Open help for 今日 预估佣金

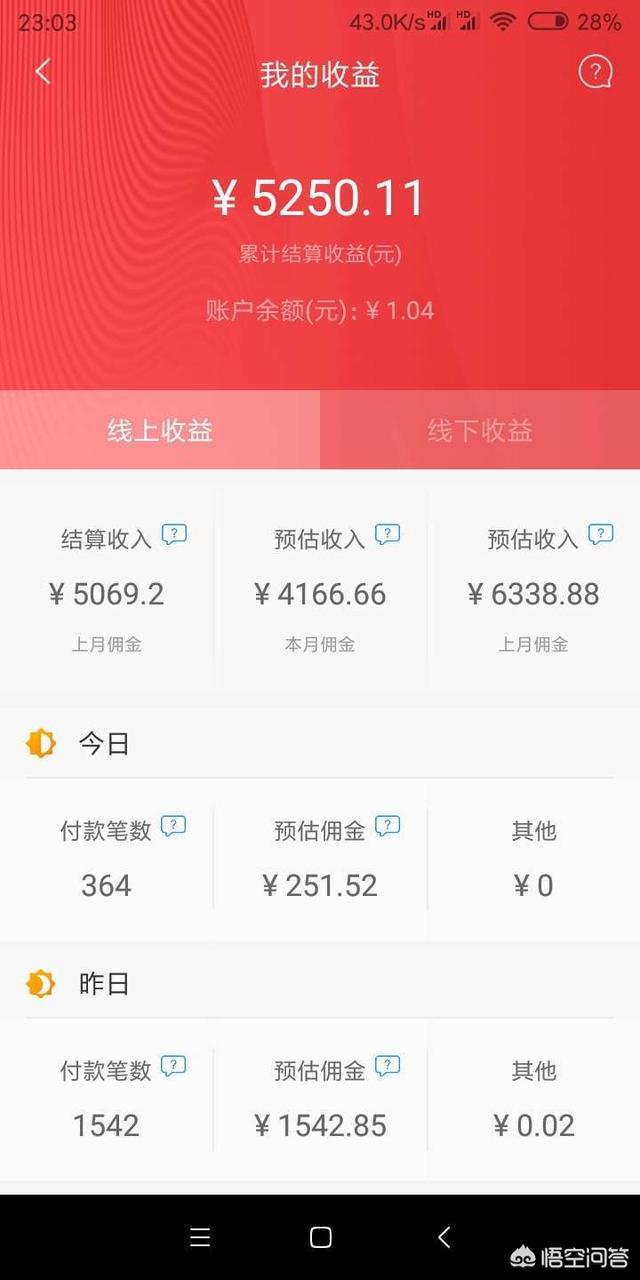pos(387,826)
